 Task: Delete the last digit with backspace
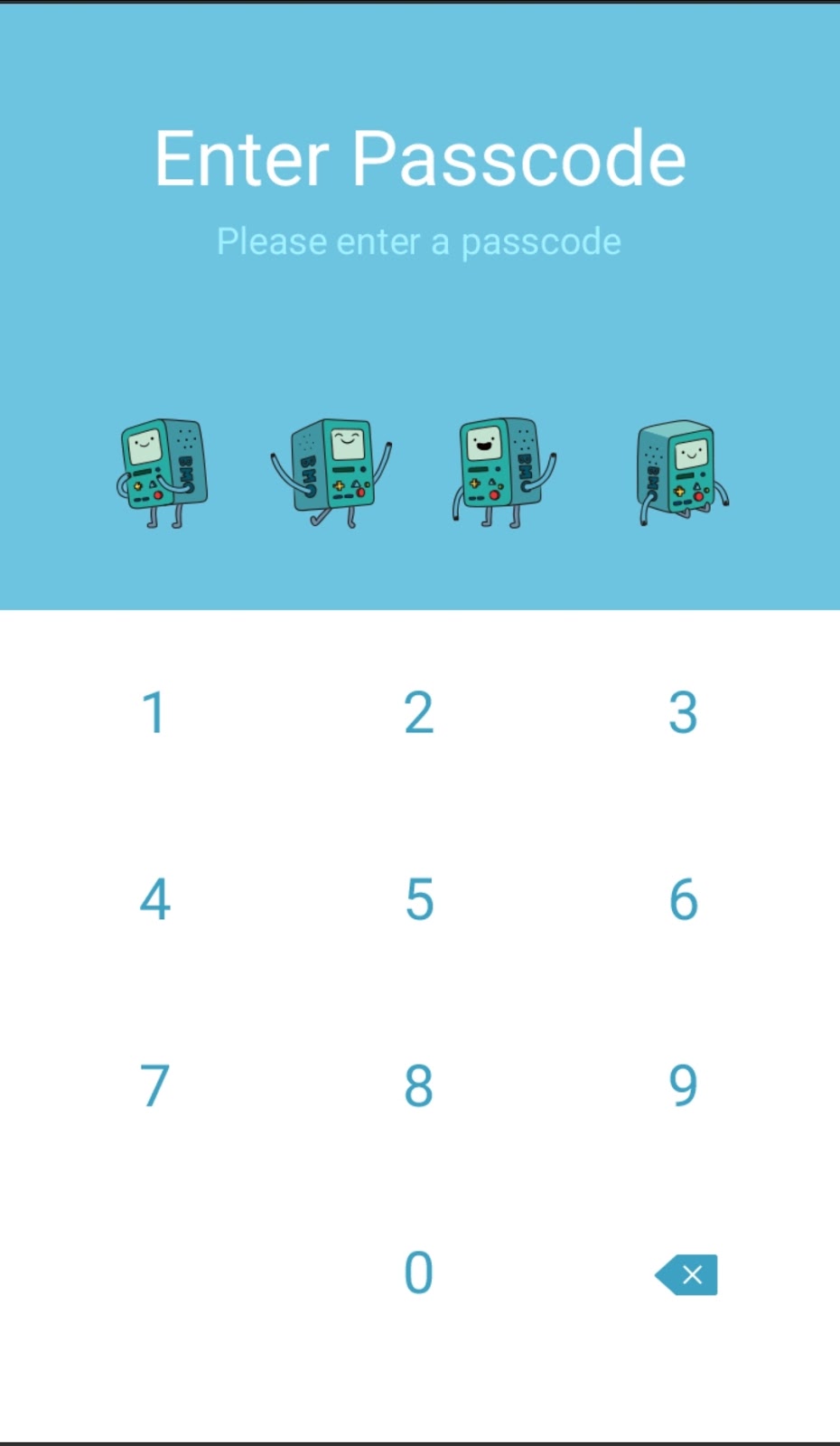point(686,1274)
